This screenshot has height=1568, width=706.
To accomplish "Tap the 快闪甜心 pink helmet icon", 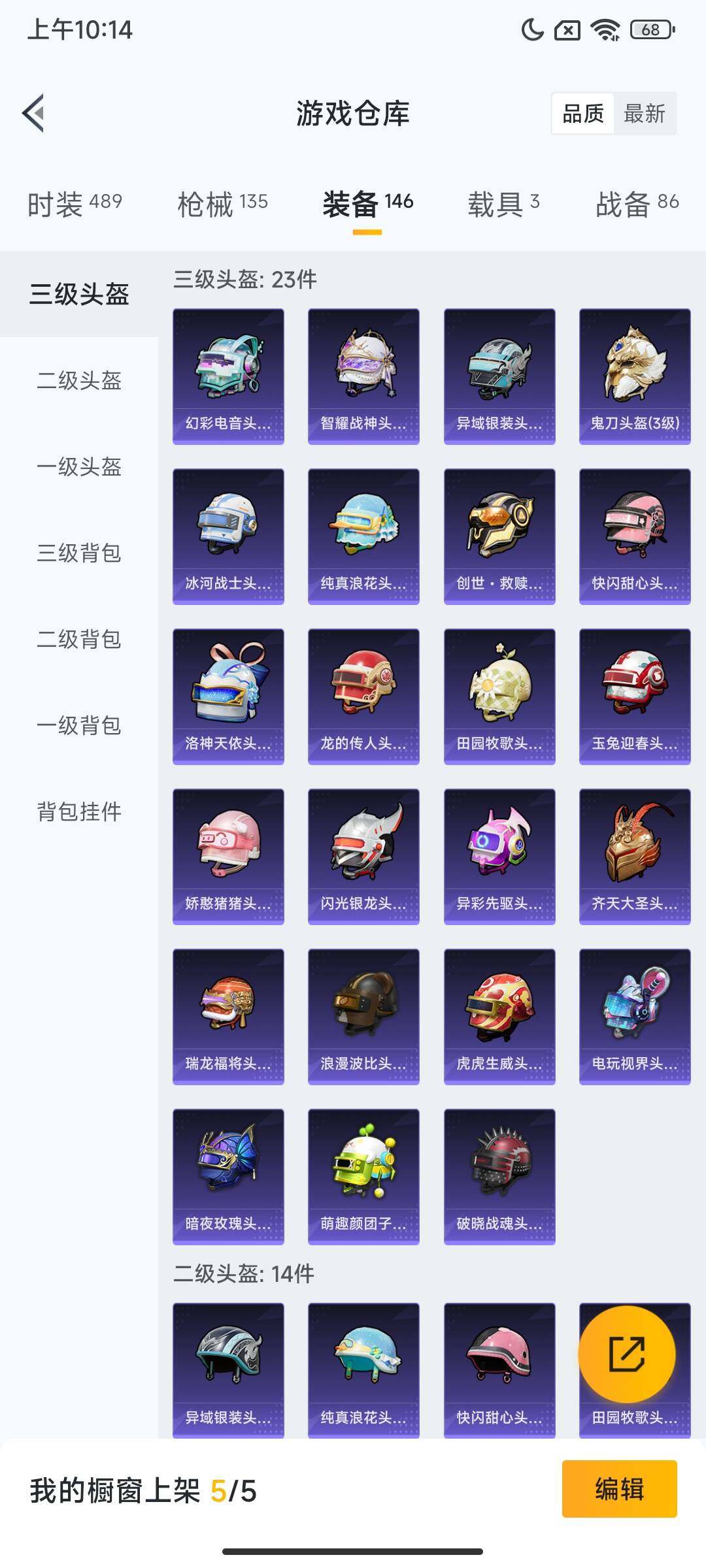I will coord(632,536).
